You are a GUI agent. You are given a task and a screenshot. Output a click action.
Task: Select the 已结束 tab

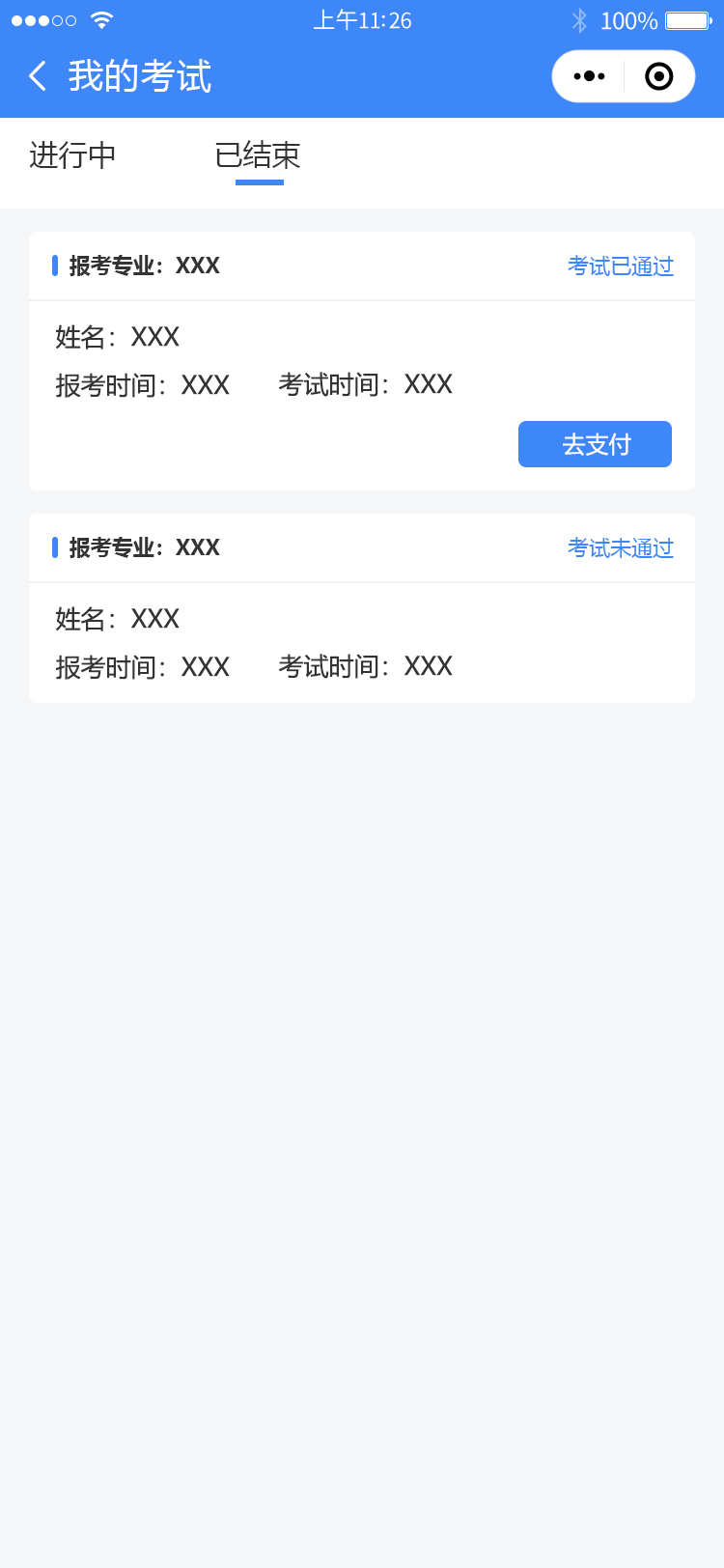pos(258,155)
